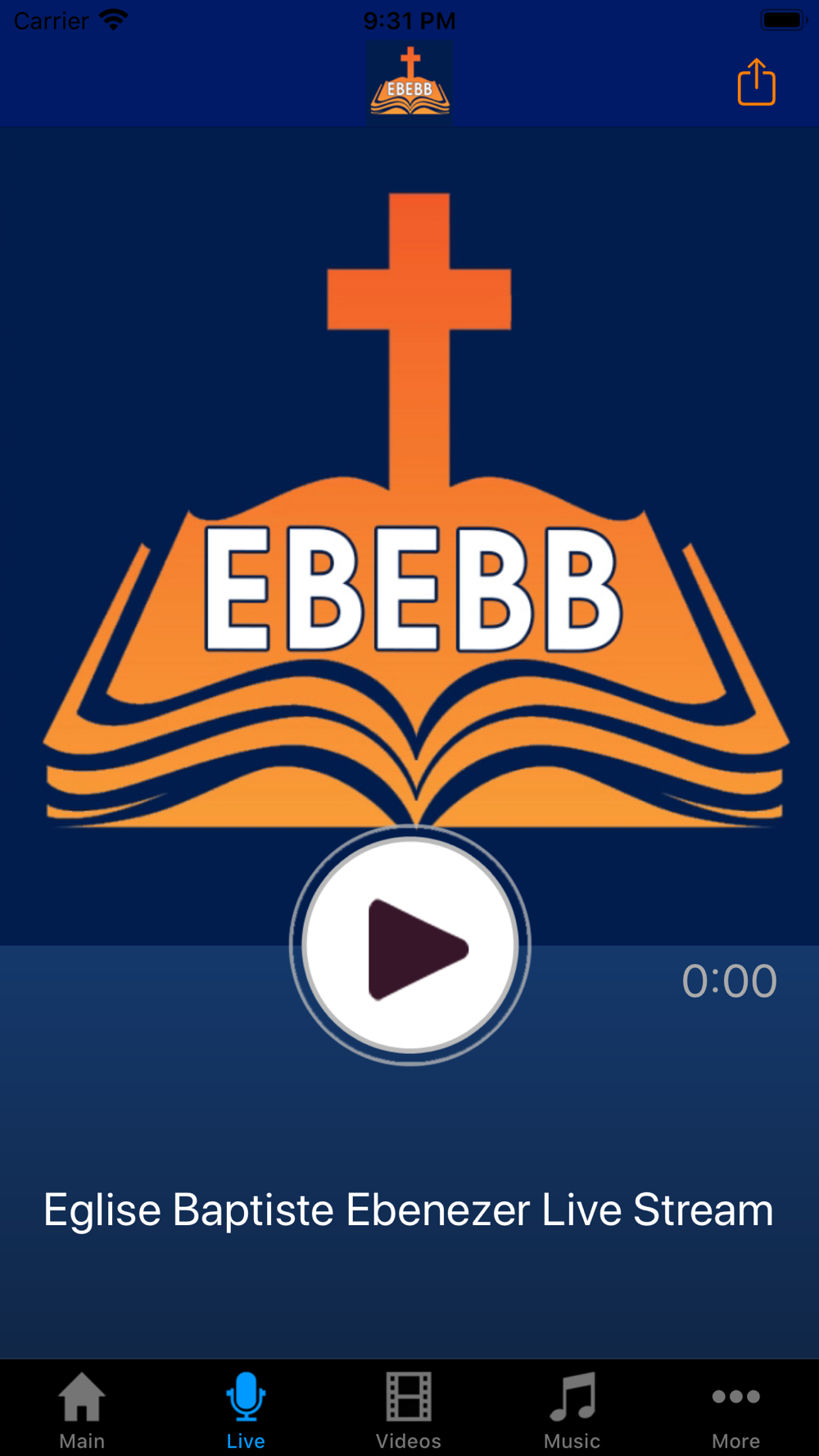Play the Ebenezer live stream

[410, 945]
